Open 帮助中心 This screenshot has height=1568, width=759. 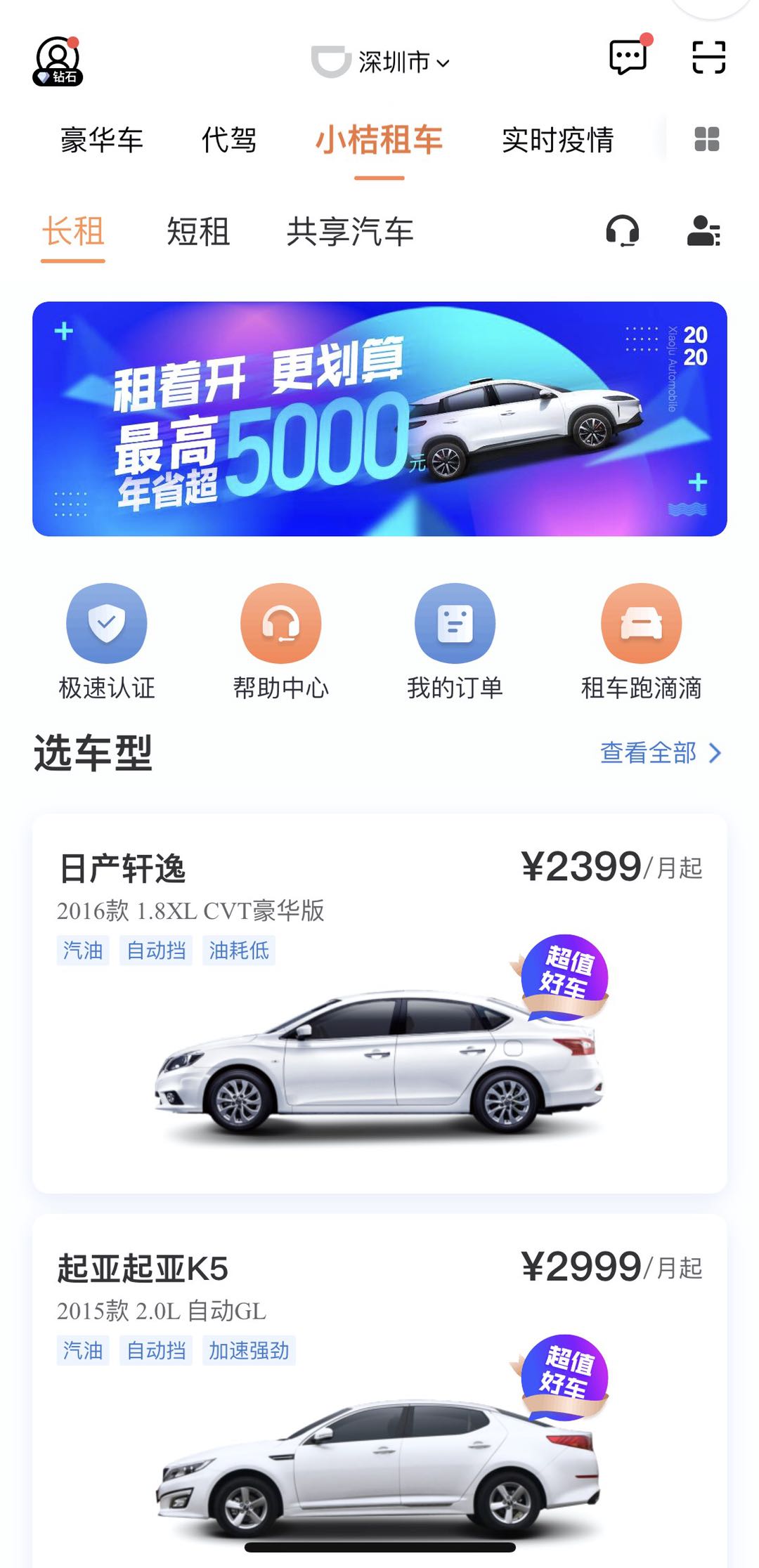pyautogui.click(x=281, y=641)
